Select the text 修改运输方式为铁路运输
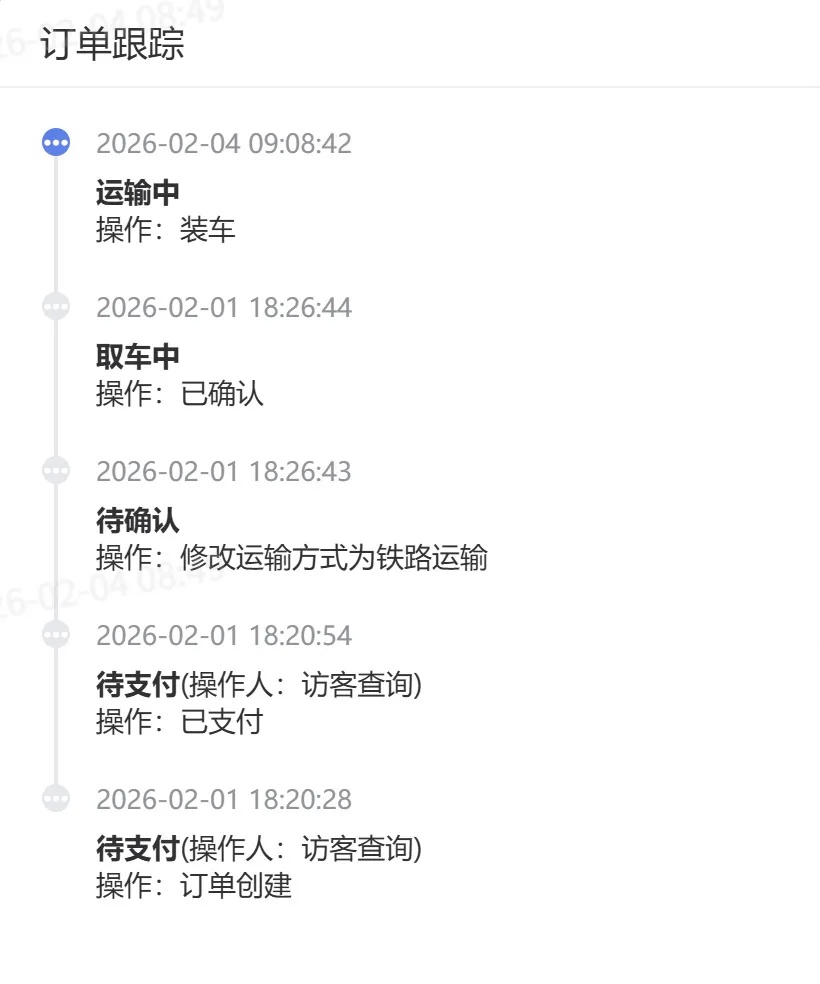The width and height of the screenshot is (820, 984). point(334,558)
